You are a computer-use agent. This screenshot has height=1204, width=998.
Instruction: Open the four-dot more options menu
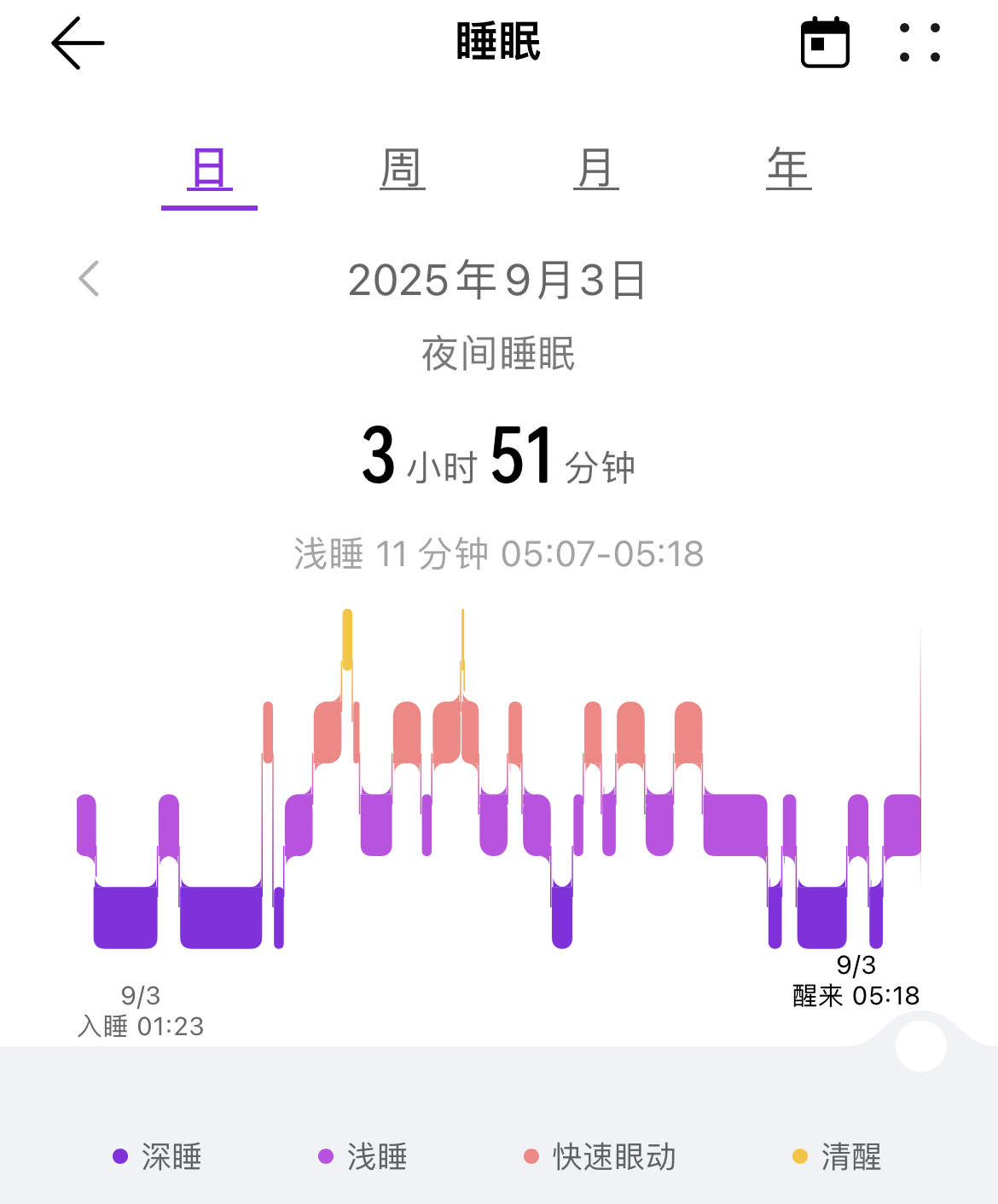click(x=920, y=43)
